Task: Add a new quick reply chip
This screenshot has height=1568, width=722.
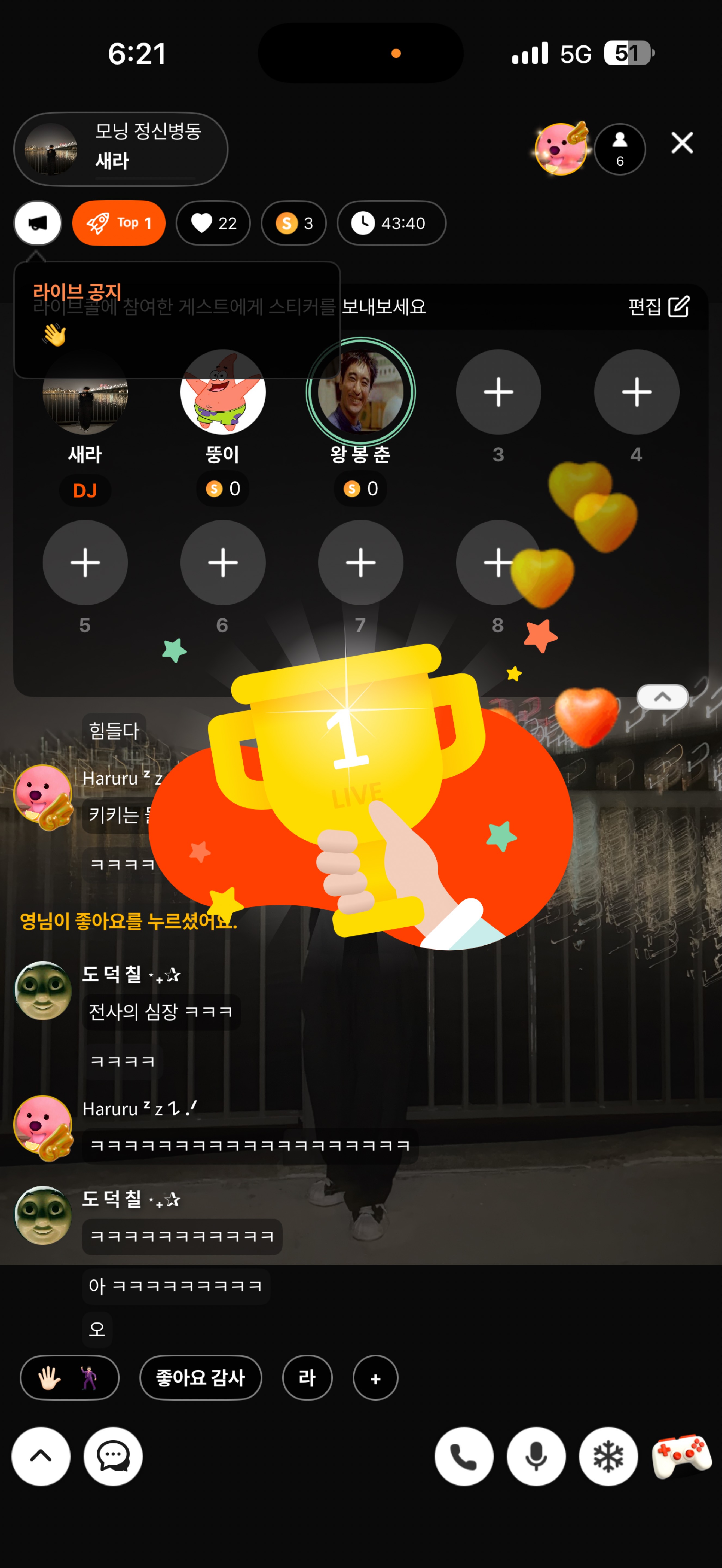Action: pos(375,1378)
